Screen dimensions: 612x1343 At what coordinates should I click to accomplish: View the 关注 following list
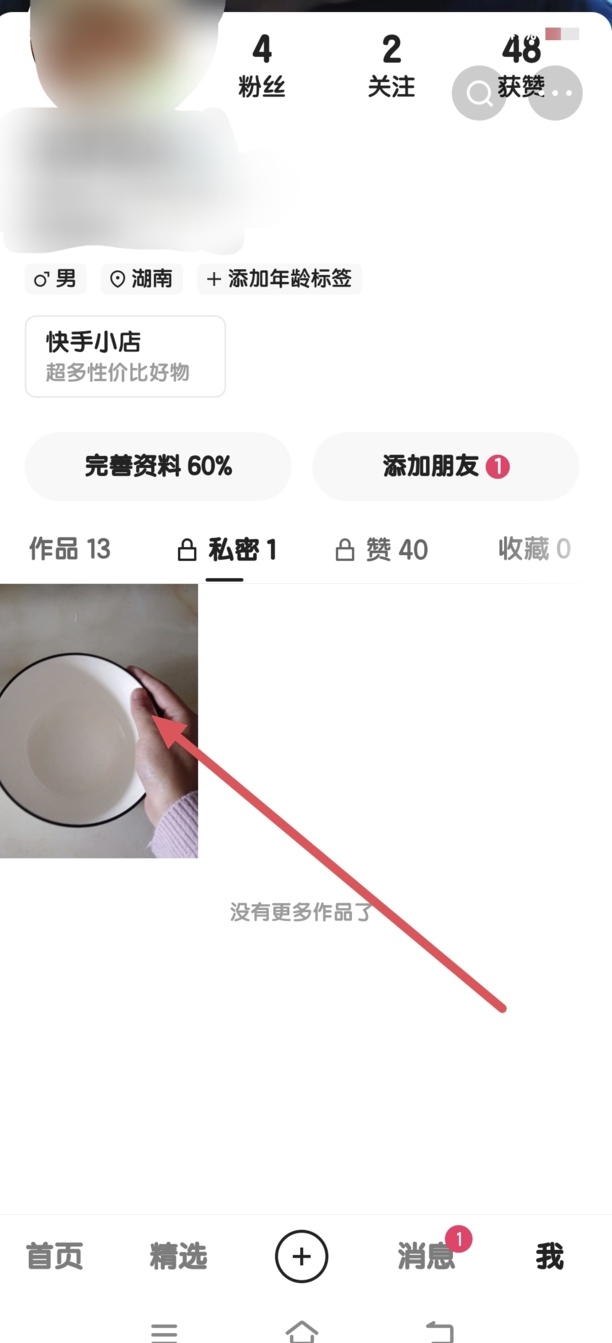point(391,66)
